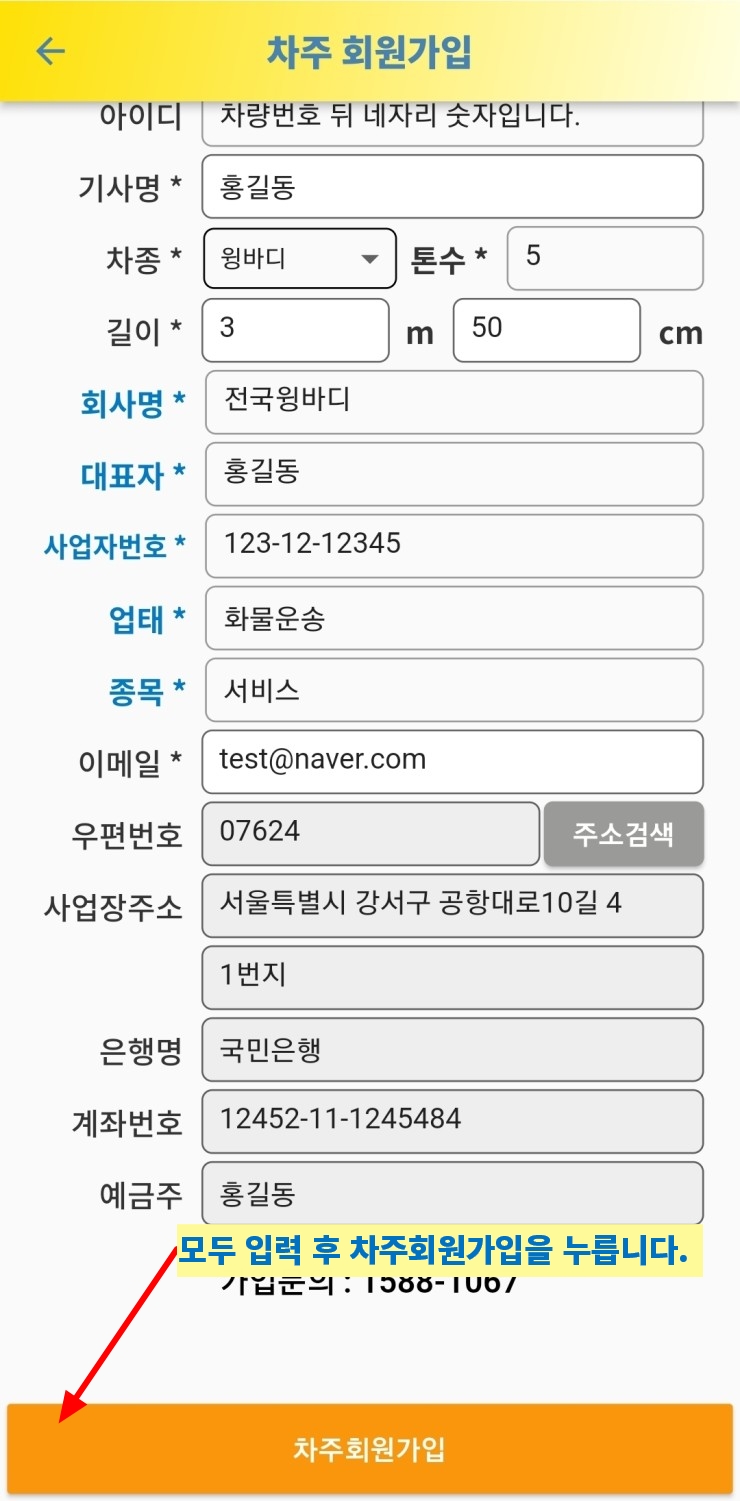Tap the 은행명 bank name field
Viewport: 740px width, 1501px height.
click(x=452, y=1050)
